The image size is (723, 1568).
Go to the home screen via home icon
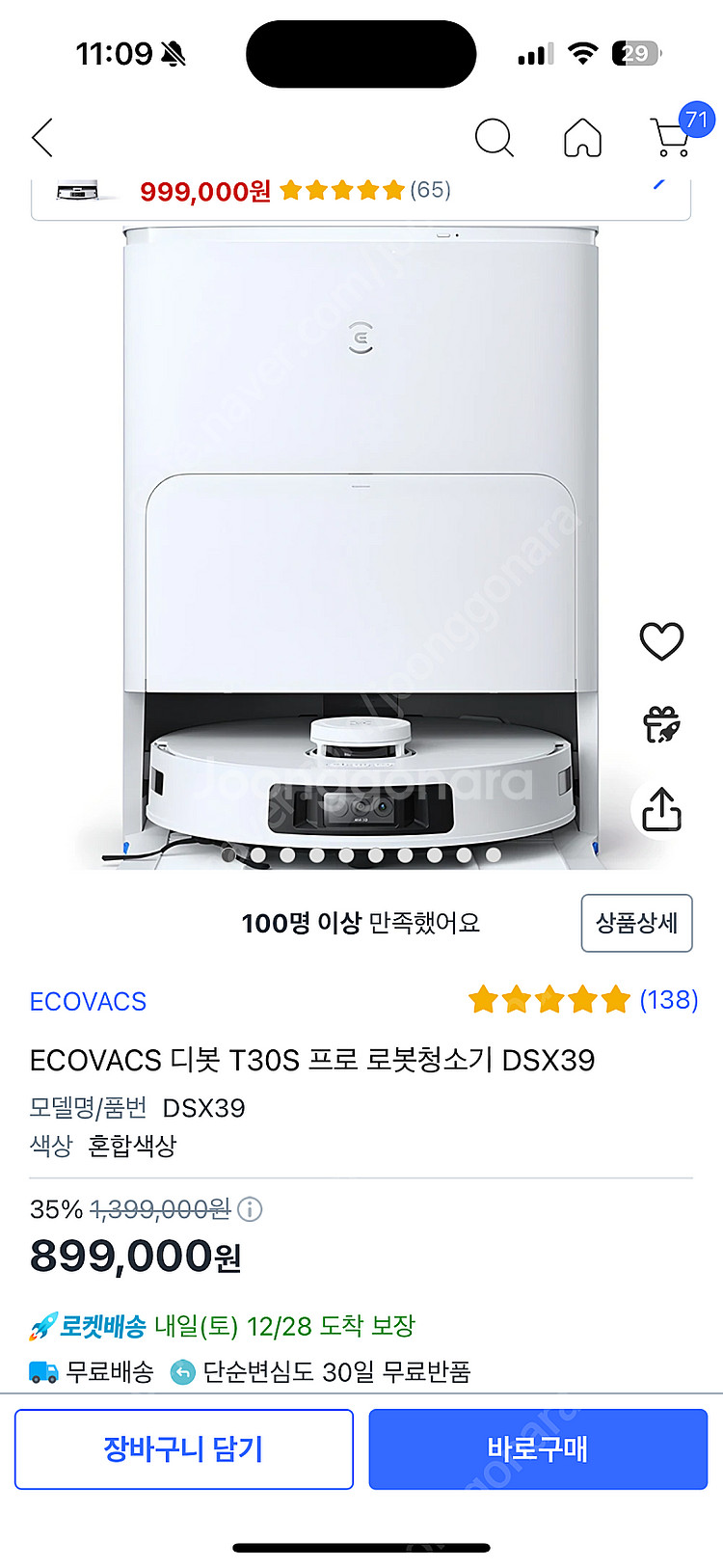coord(582,138)
